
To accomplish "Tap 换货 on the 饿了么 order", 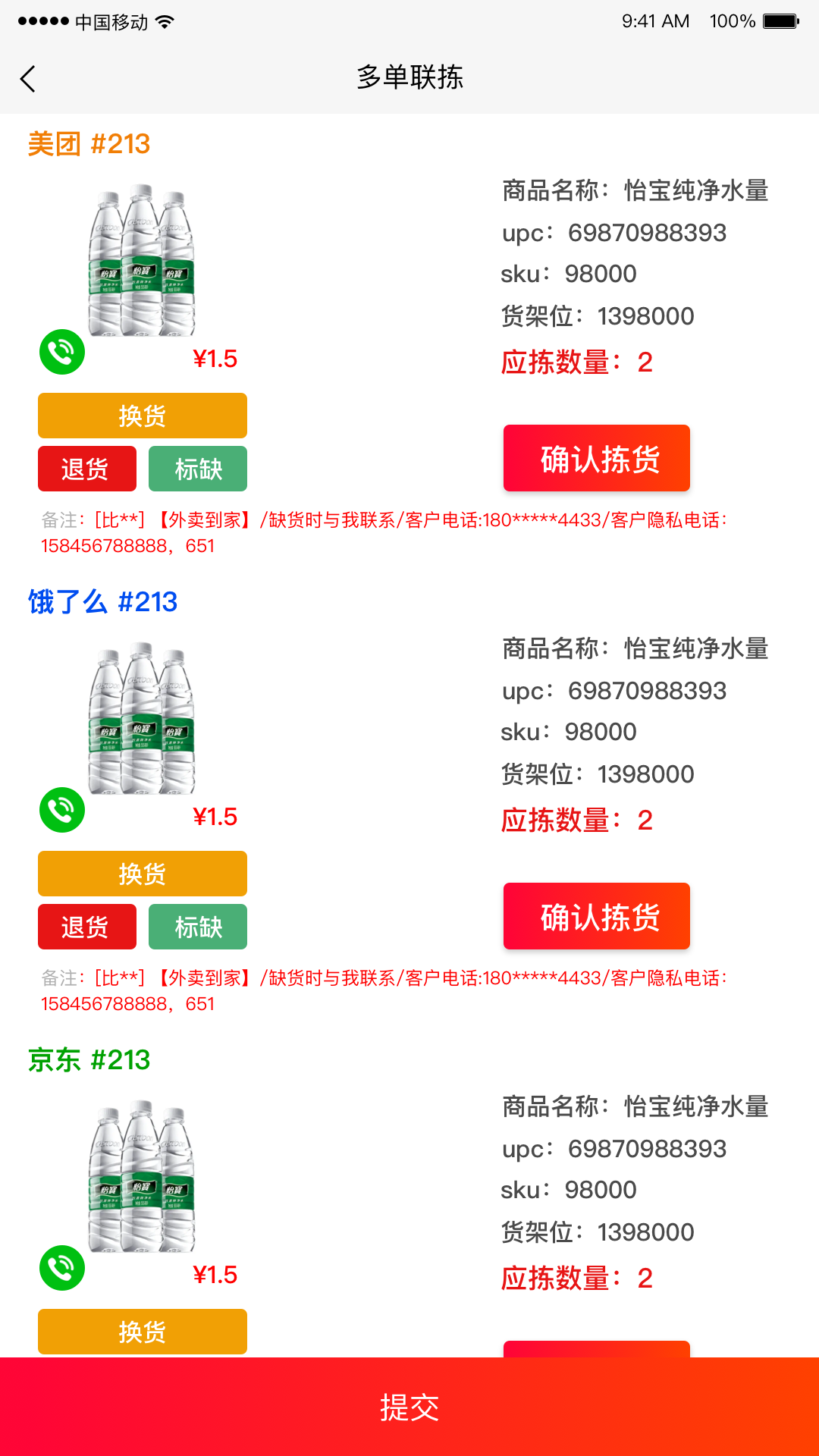I will (x=142, y=874).
